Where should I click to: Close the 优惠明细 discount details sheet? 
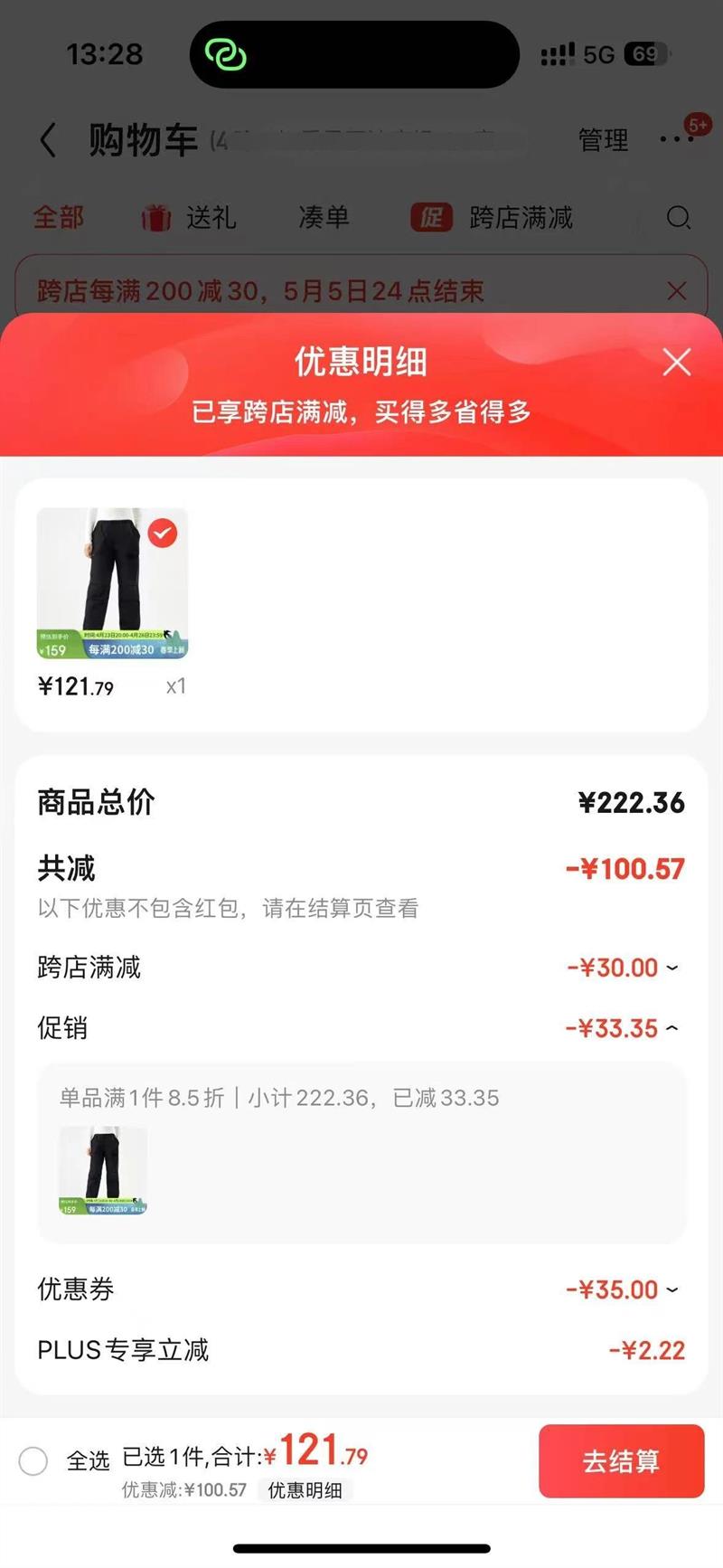pyautogui.click(x=676, y=363)
